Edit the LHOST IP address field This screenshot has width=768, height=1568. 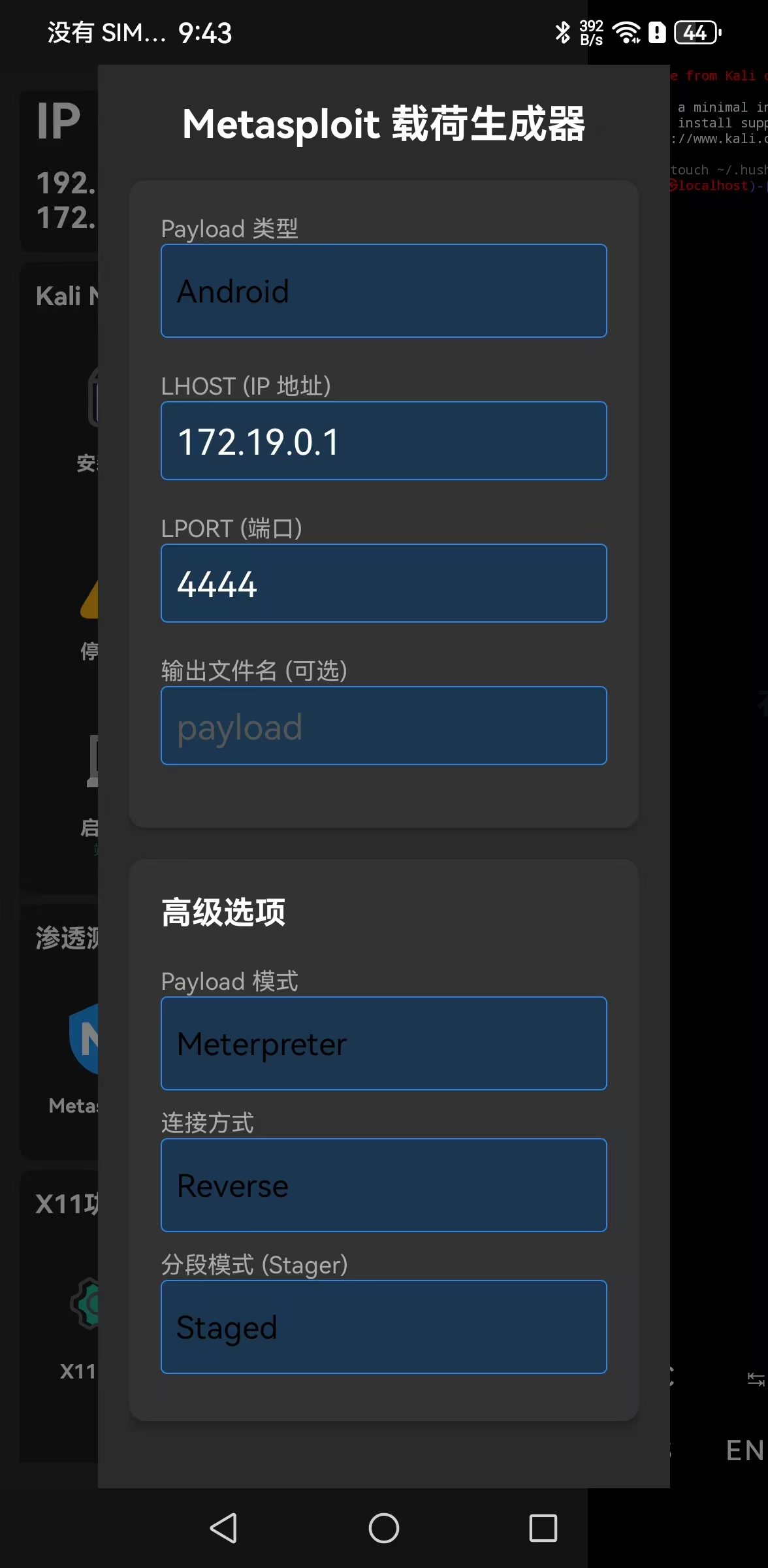[383, 441]
